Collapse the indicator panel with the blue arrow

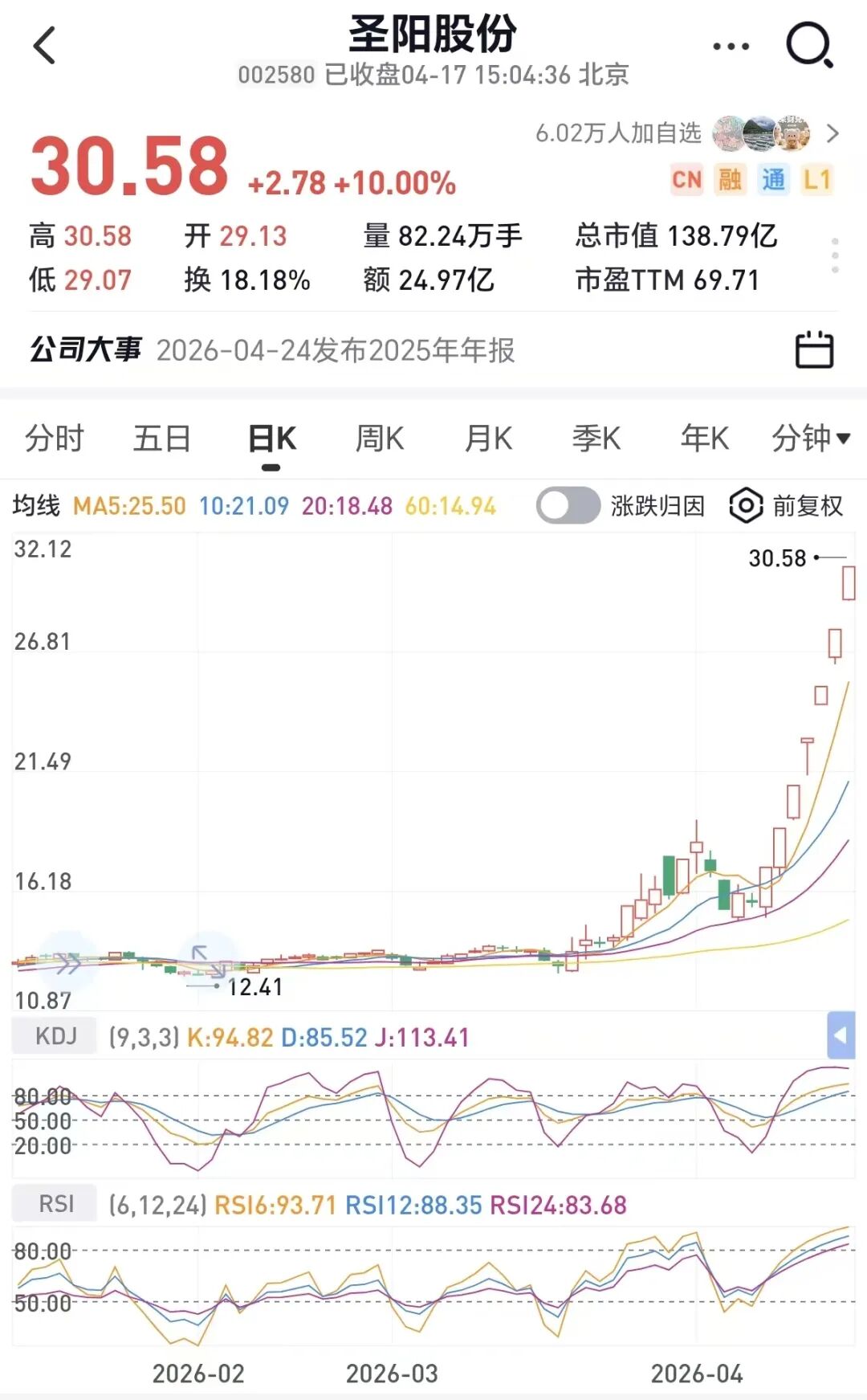tap(841, 1035)
